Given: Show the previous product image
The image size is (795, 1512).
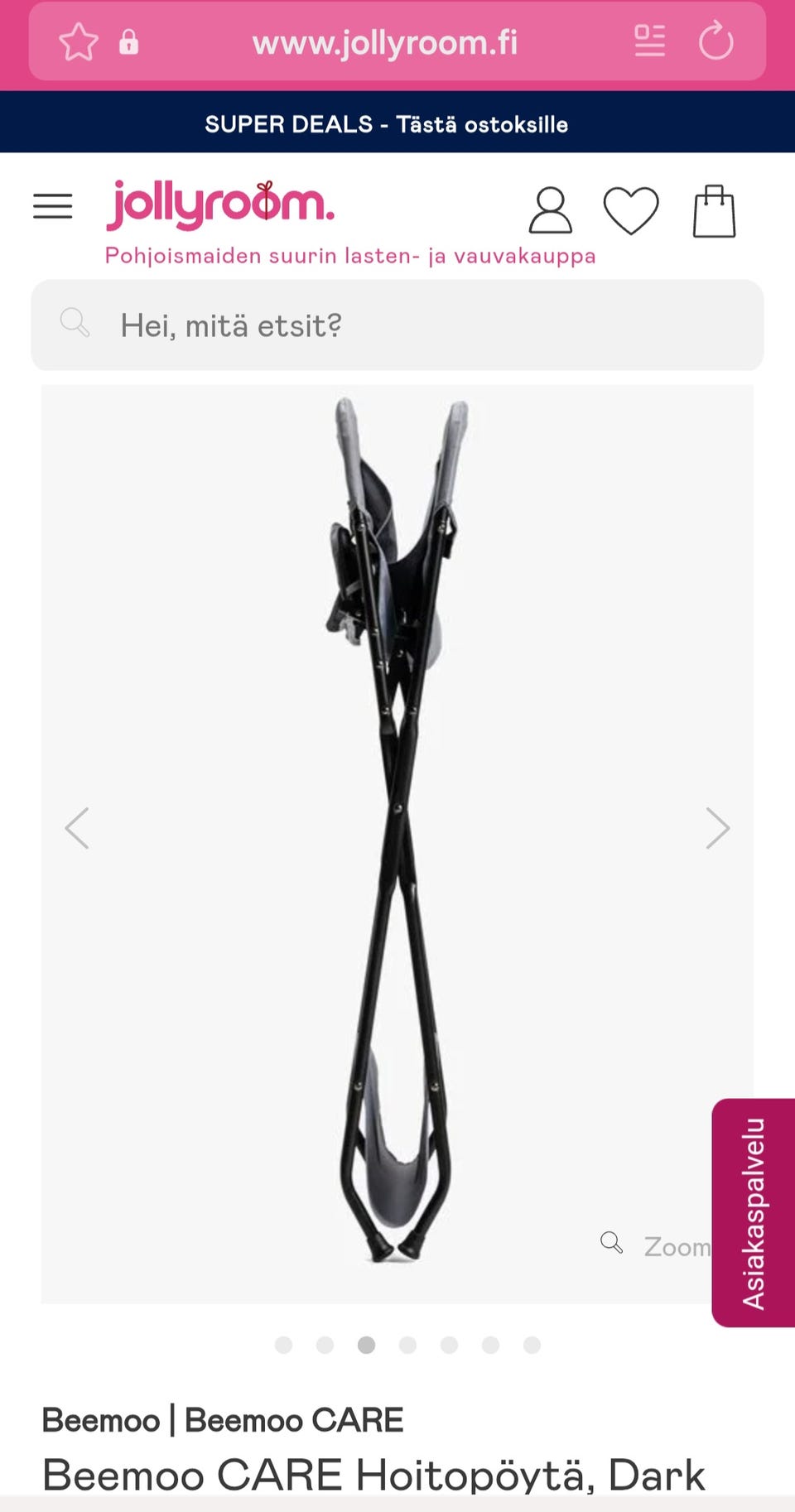Looking at the screenshot, I should 77,828.
